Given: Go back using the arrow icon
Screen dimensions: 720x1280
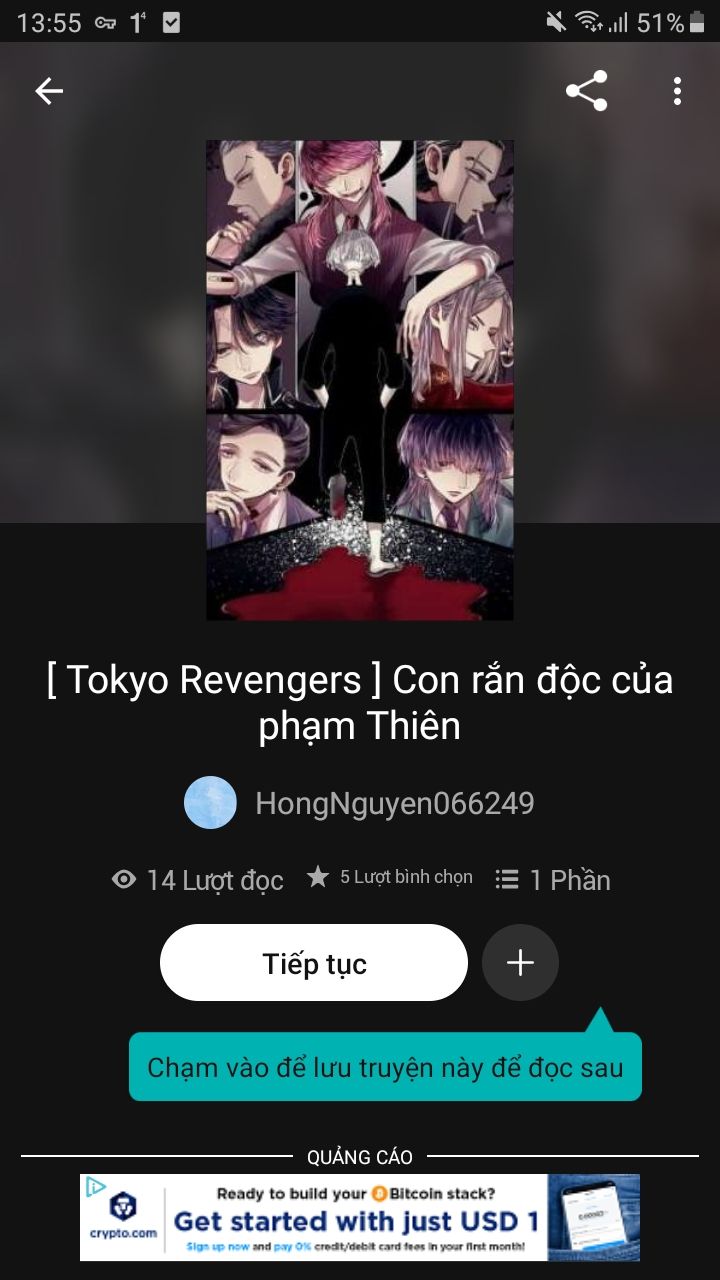Looking at the screenshot, I should tap(49, 91).
